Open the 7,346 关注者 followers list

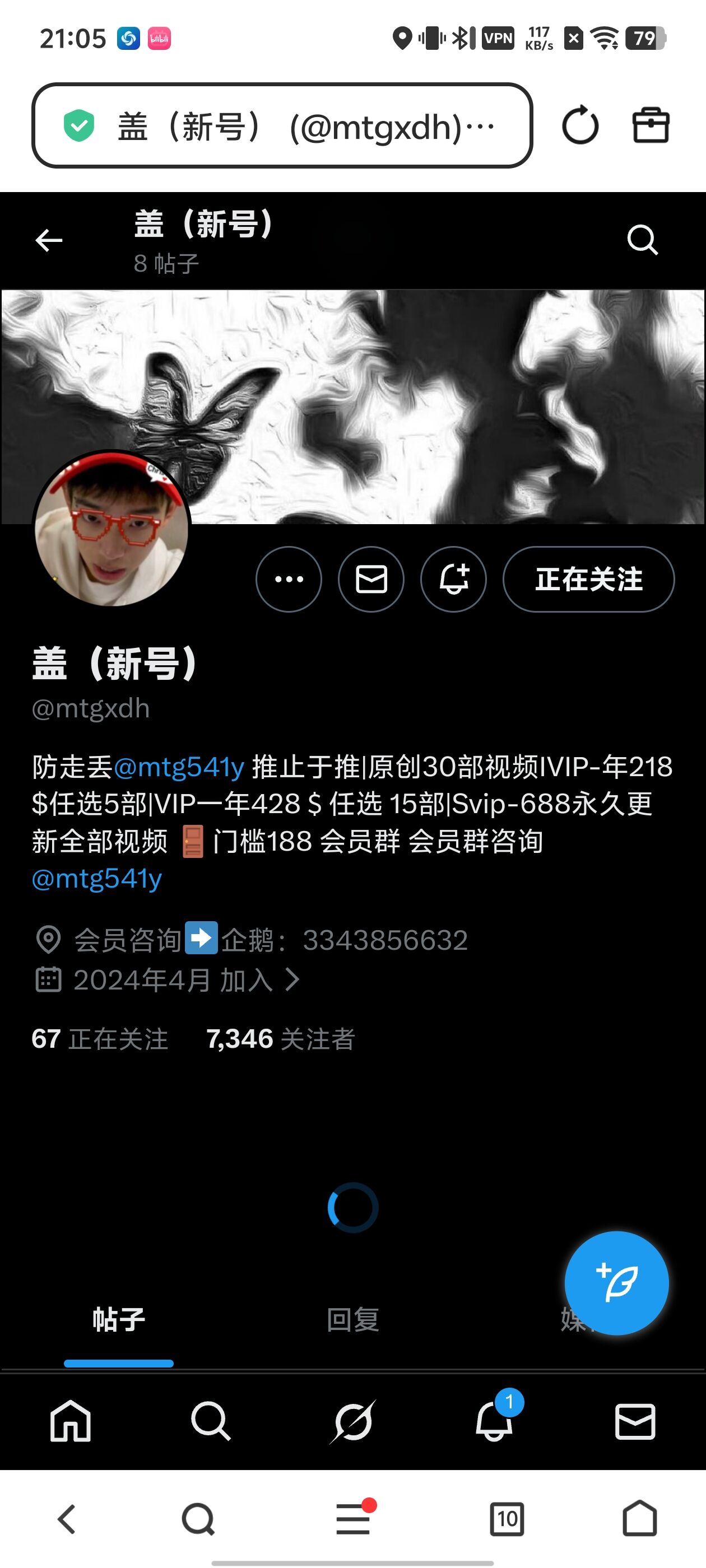coord(280,1039)
